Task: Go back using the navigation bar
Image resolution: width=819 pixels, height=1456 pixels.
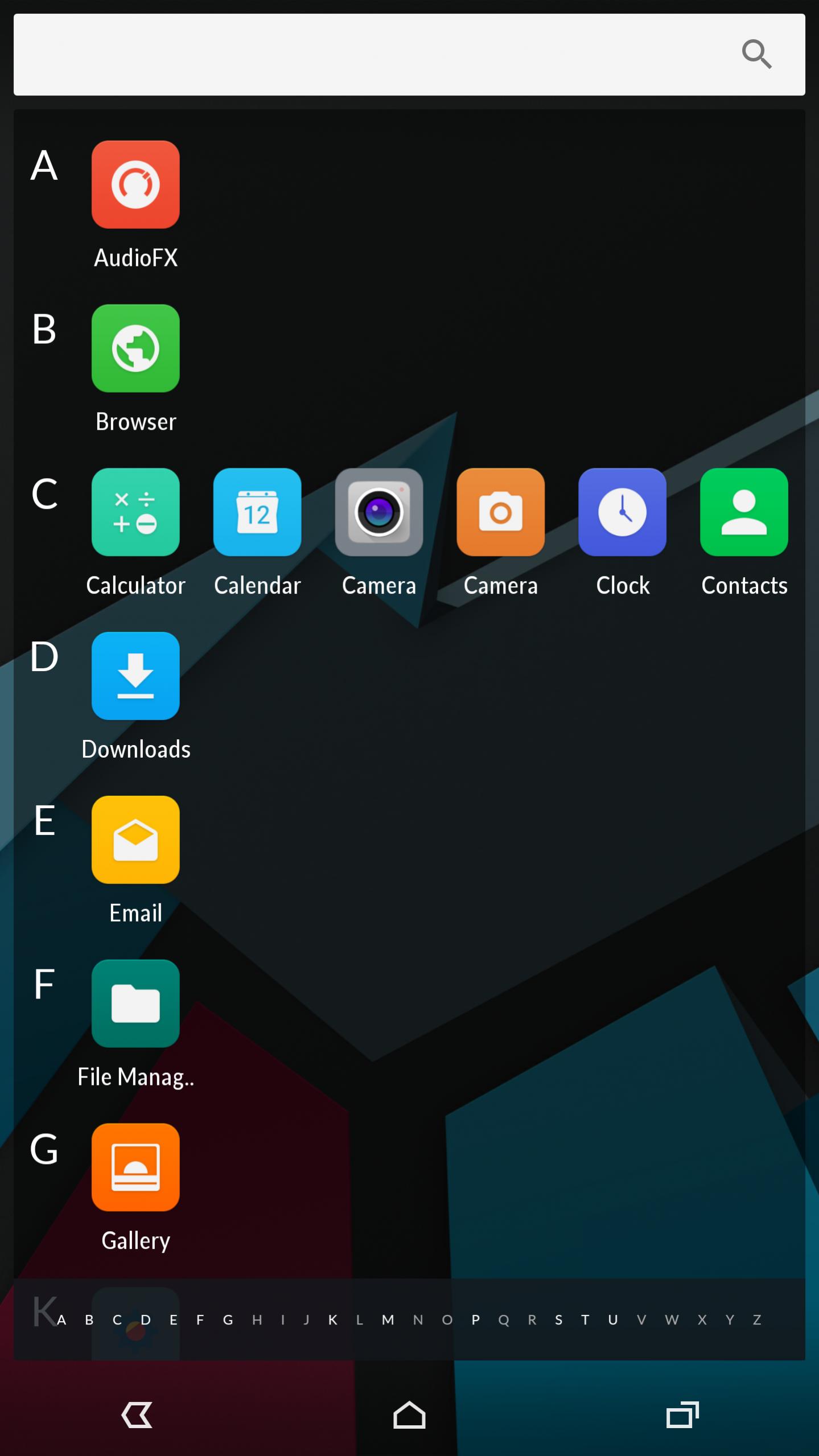Action: point(137,1414)
